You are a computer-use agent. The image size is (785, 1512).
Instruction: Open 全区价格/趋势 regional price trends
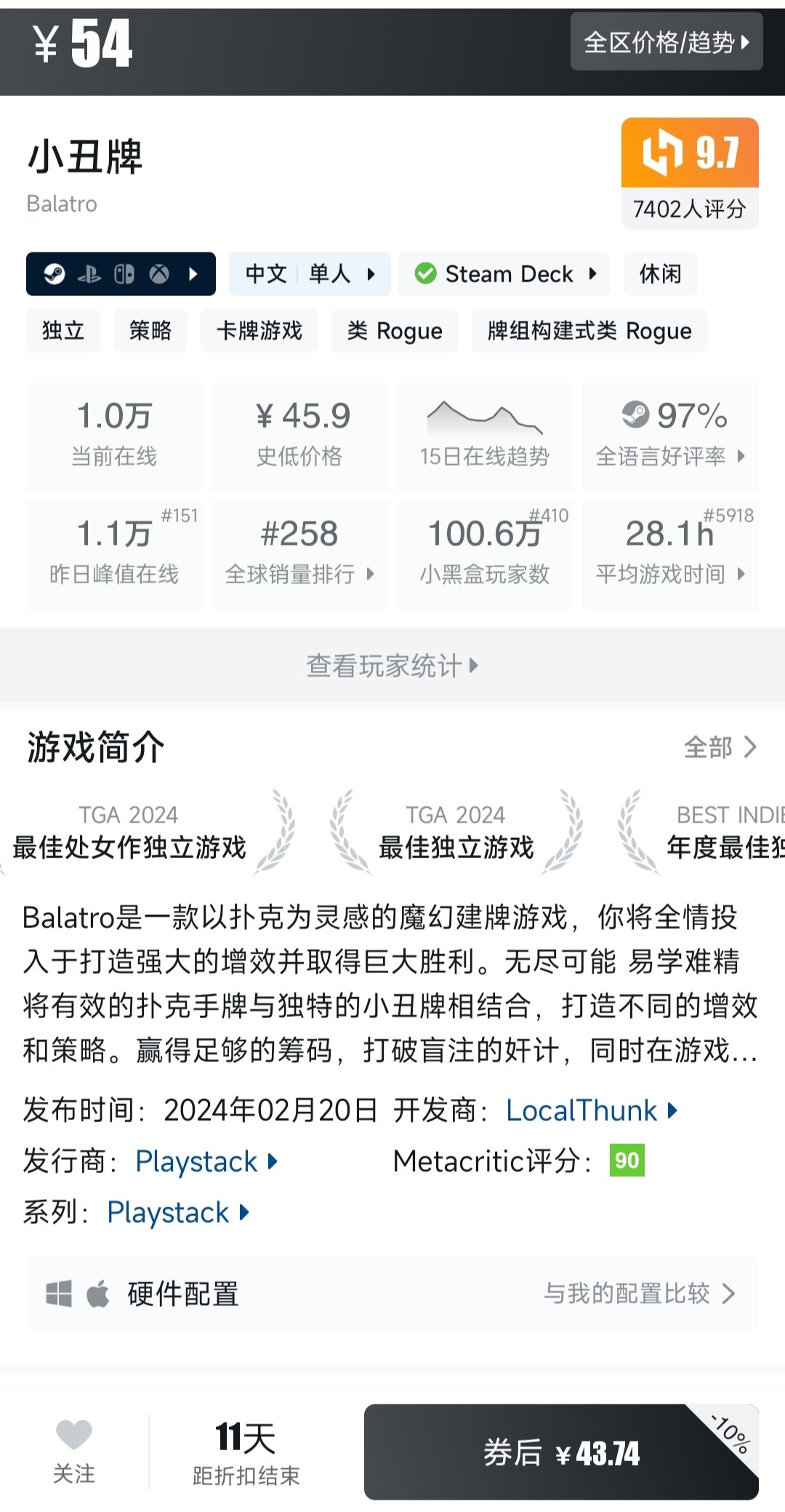pyautogui.click(x=666, y=42)
